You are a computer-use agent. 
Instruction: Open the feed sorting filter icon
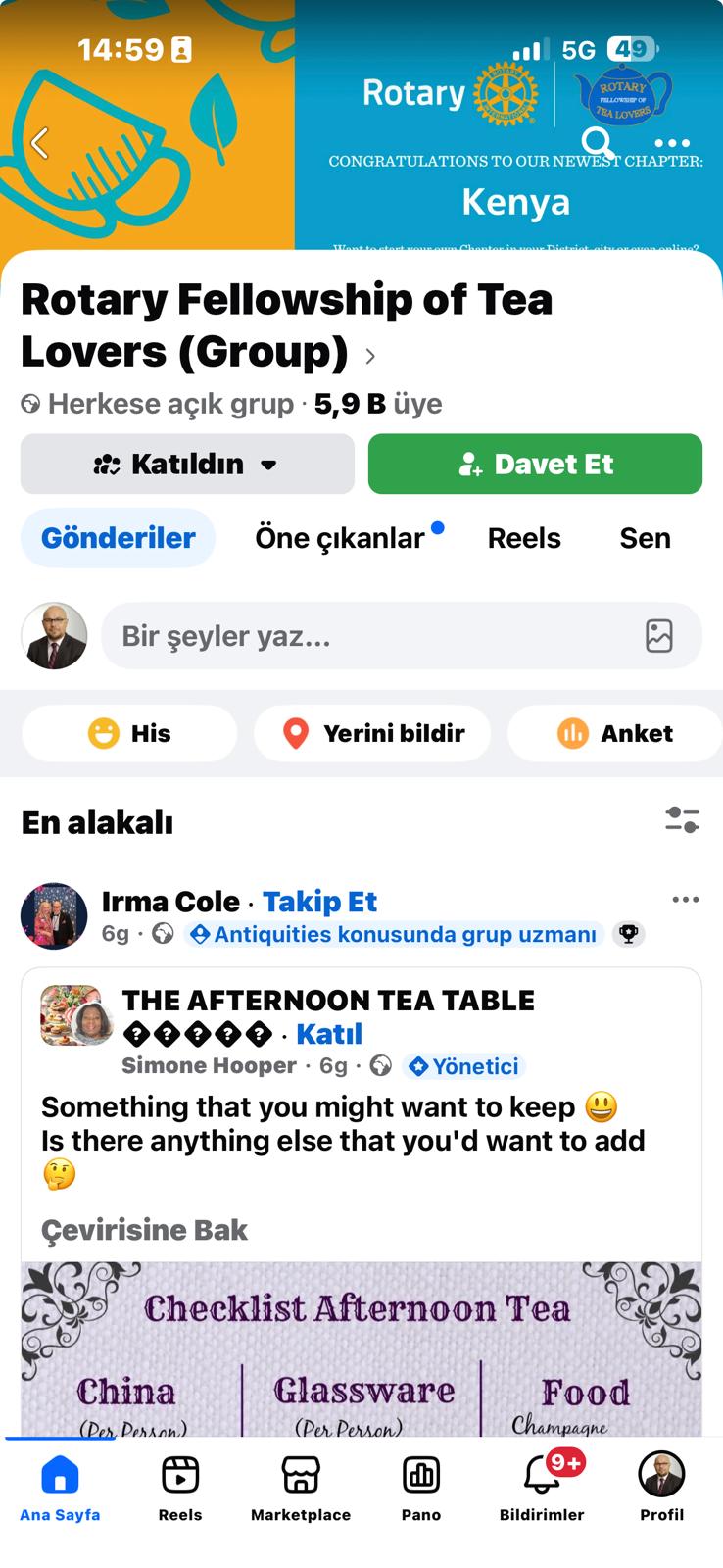pyautogui.click(x=682, y=819)
